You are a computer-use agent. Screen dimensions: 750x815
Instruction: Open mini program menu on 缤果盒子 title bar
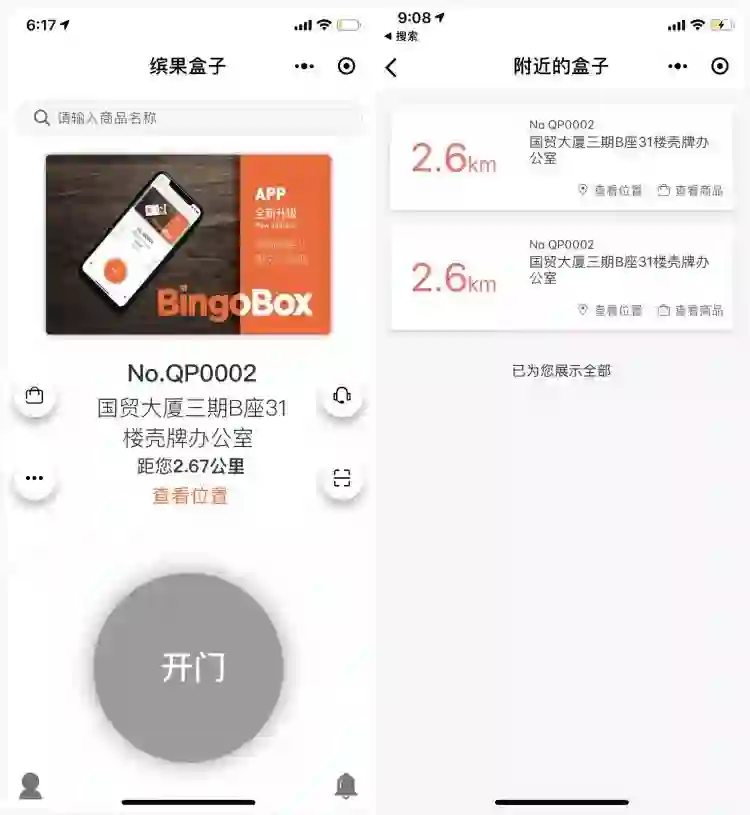pyautogui.click(x=305, y=67)
